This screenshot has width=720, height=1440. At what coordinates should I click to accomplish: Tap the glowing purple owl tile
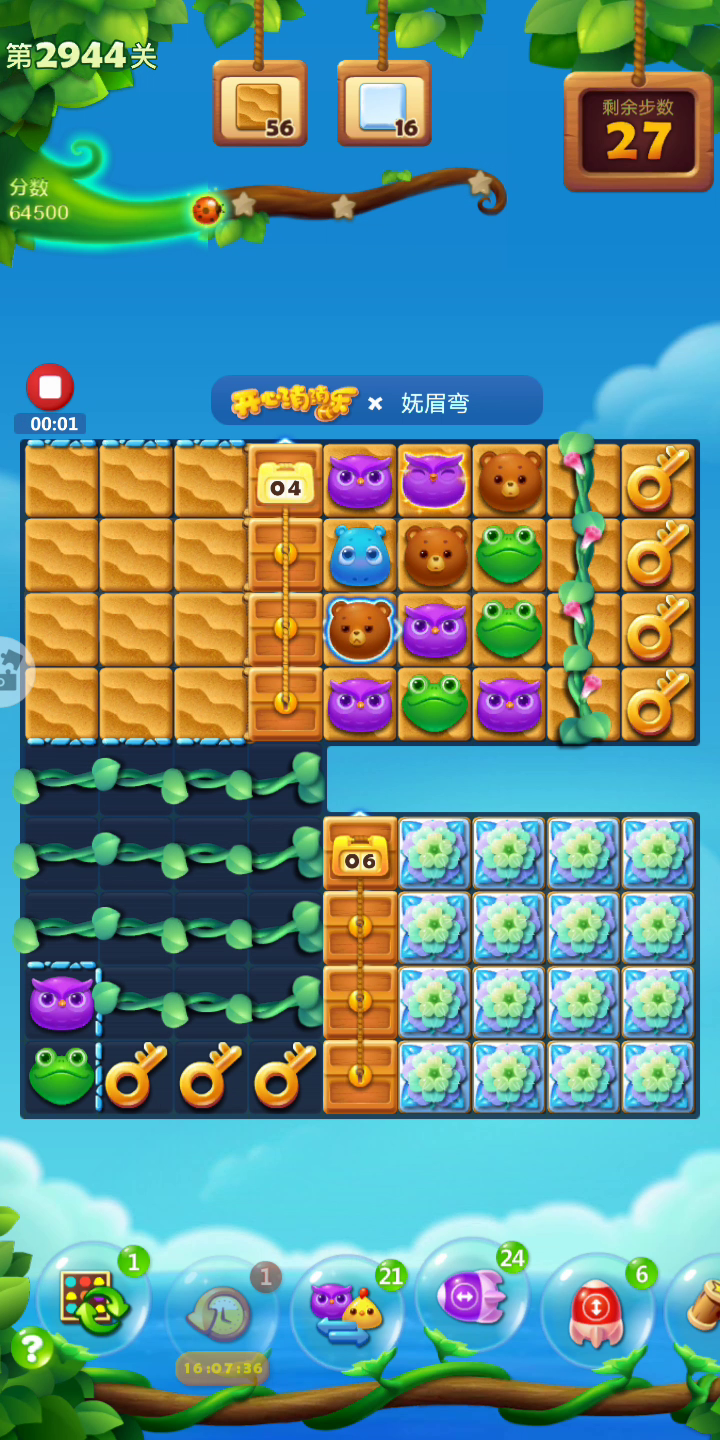coord(434,480)
